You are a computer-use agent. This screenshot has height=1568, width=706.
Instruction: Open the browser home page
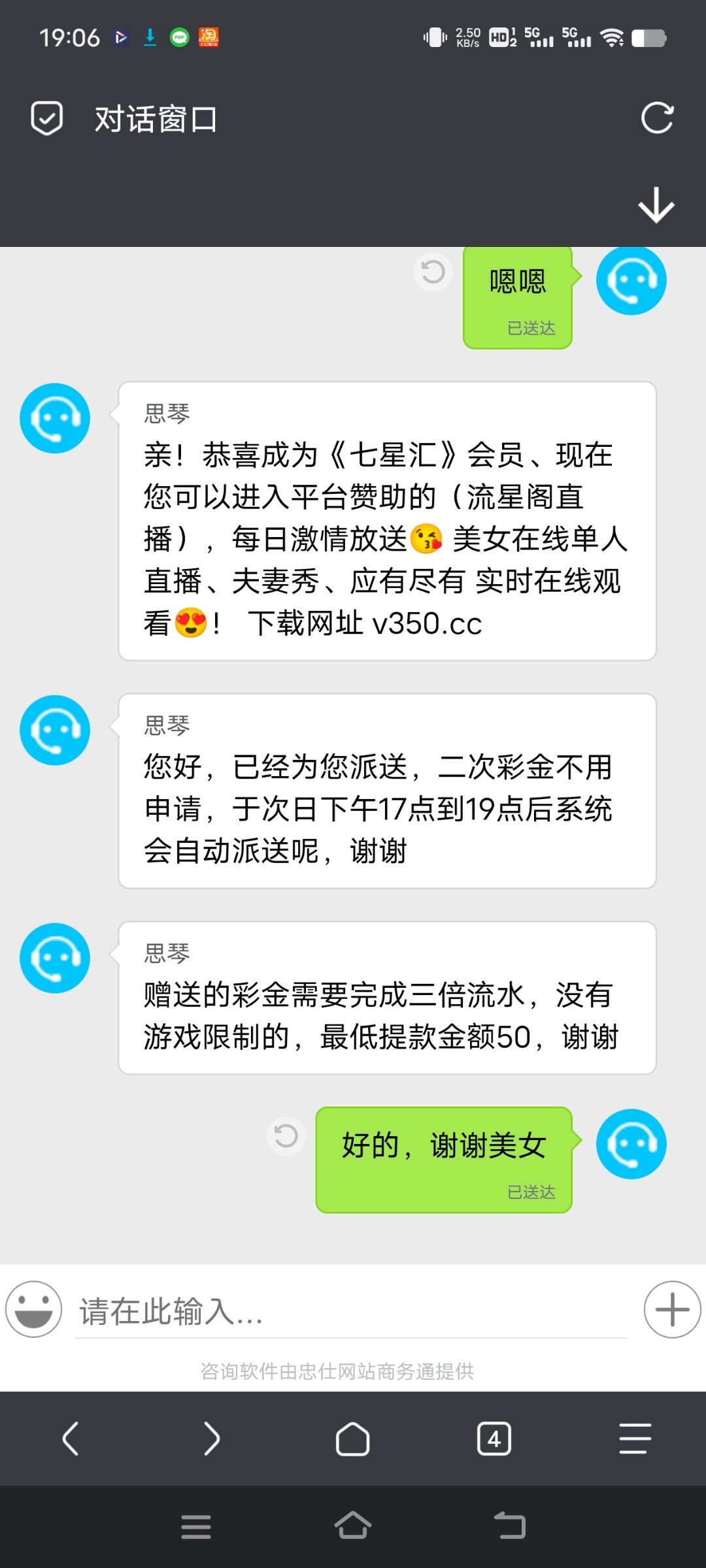pos(352,1439)
